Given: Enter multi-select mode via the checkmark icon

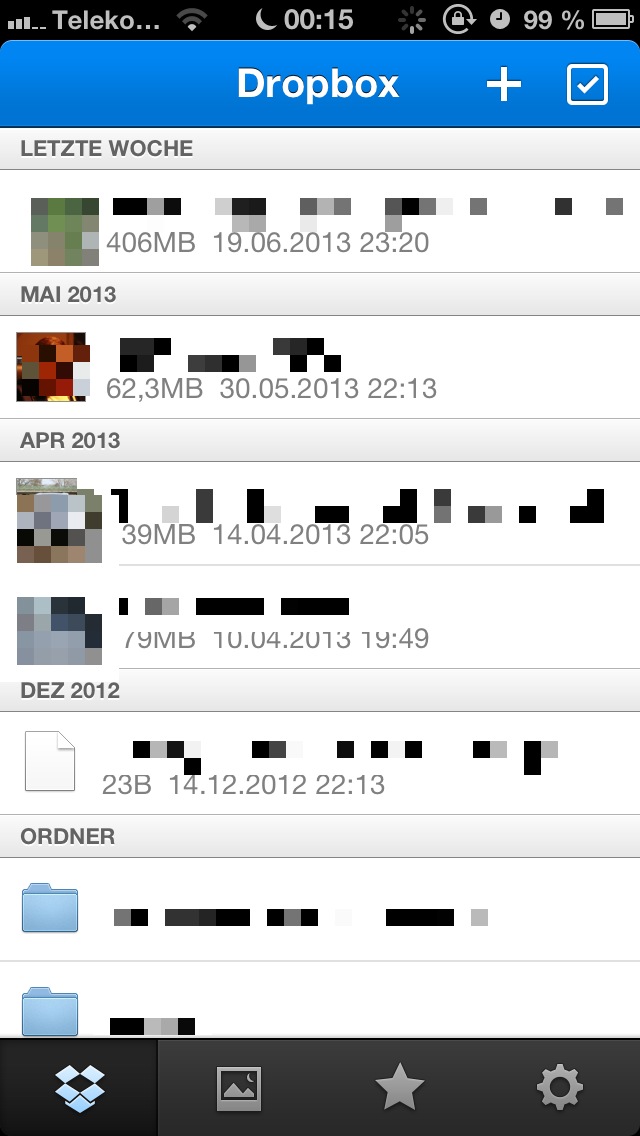Looking at the screenshot, I should point(587,85).
